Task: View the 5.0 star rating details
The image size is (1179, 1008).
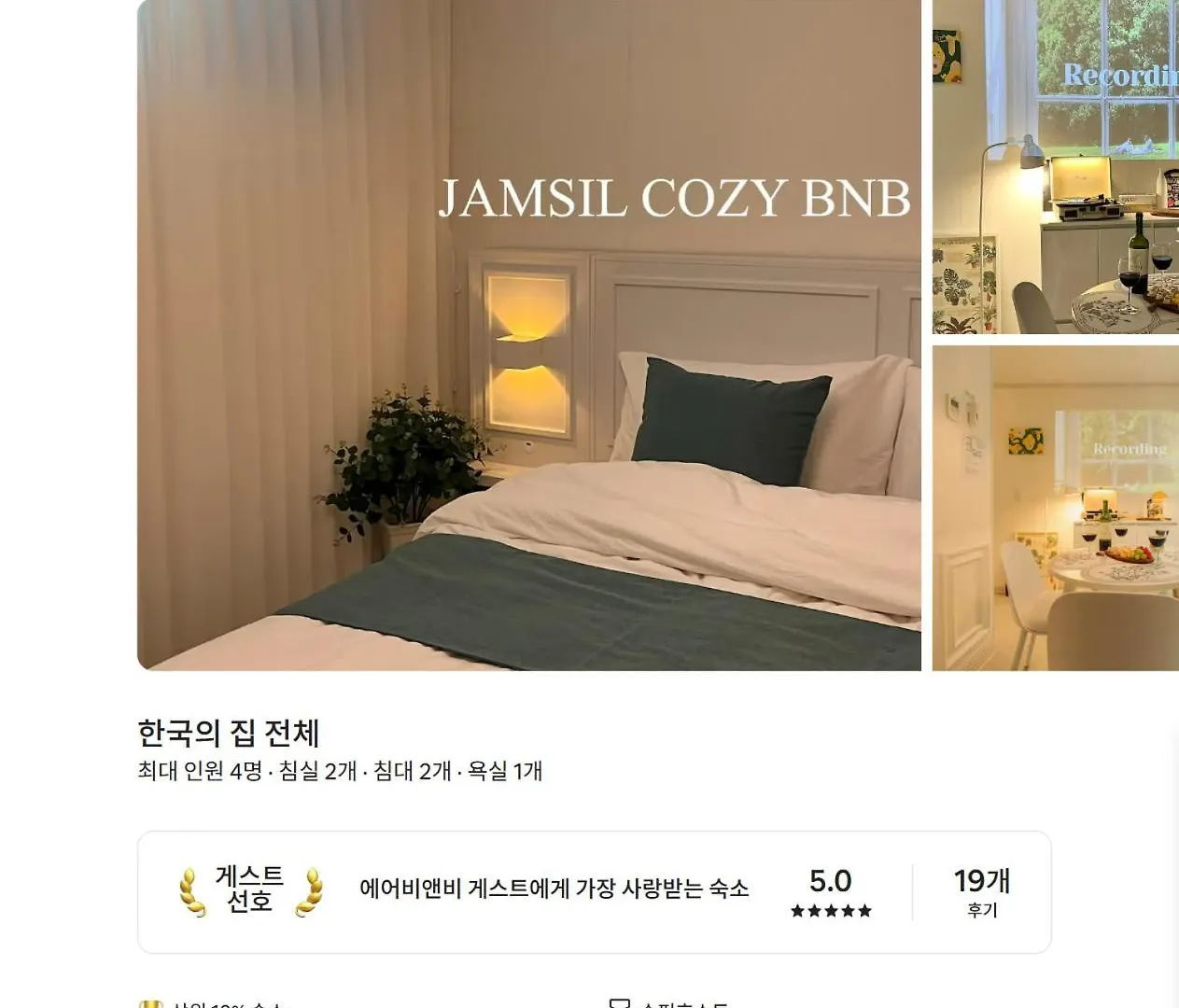Action: click(x=830, y=891)
